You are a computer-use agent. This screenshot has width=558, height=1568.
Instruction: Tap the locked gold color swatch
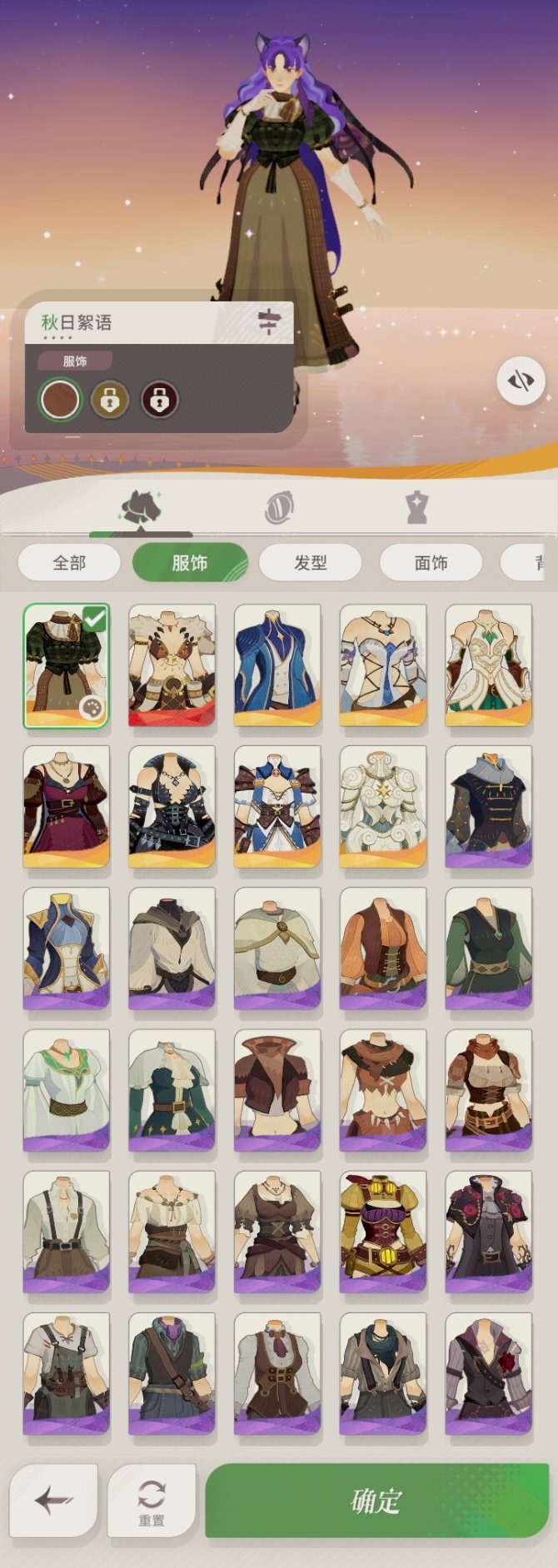click(x=109, y=400)
